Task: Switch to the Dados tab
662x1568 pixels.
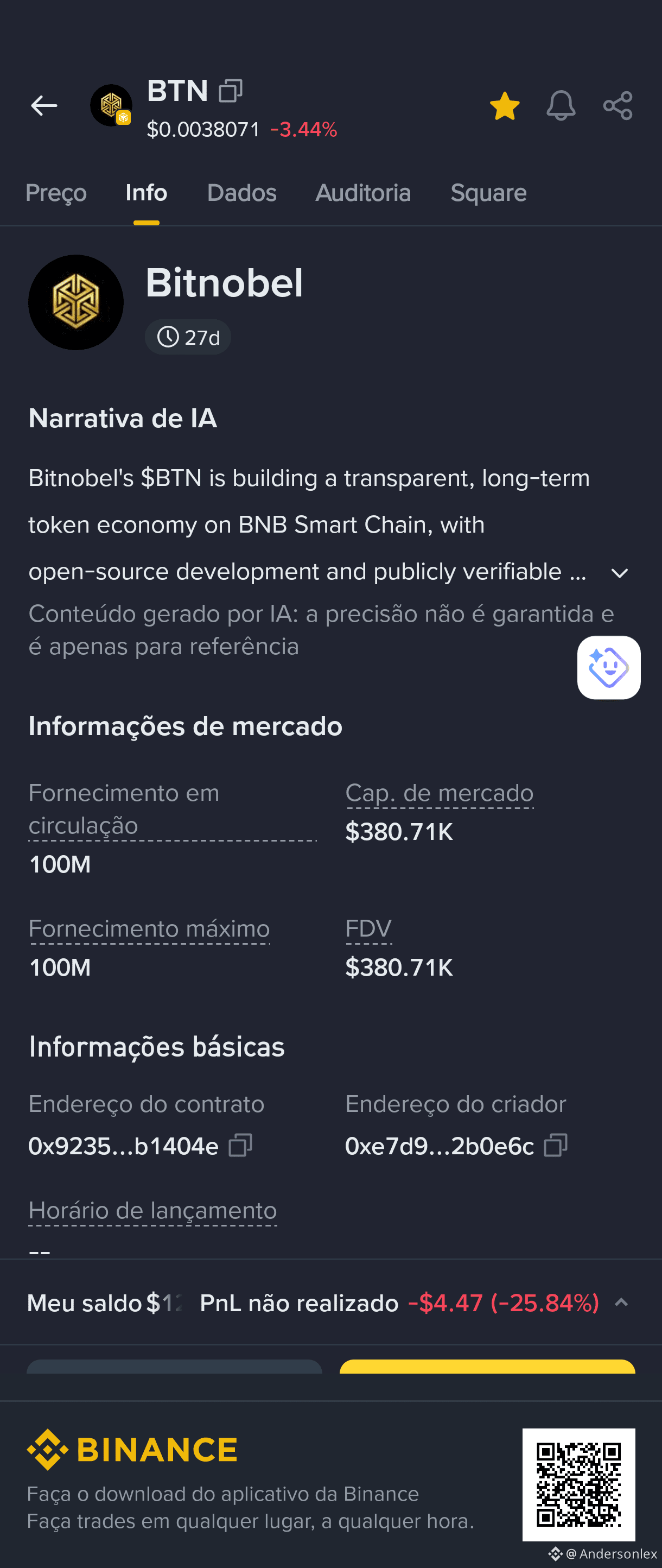Action: pos(241,193)
